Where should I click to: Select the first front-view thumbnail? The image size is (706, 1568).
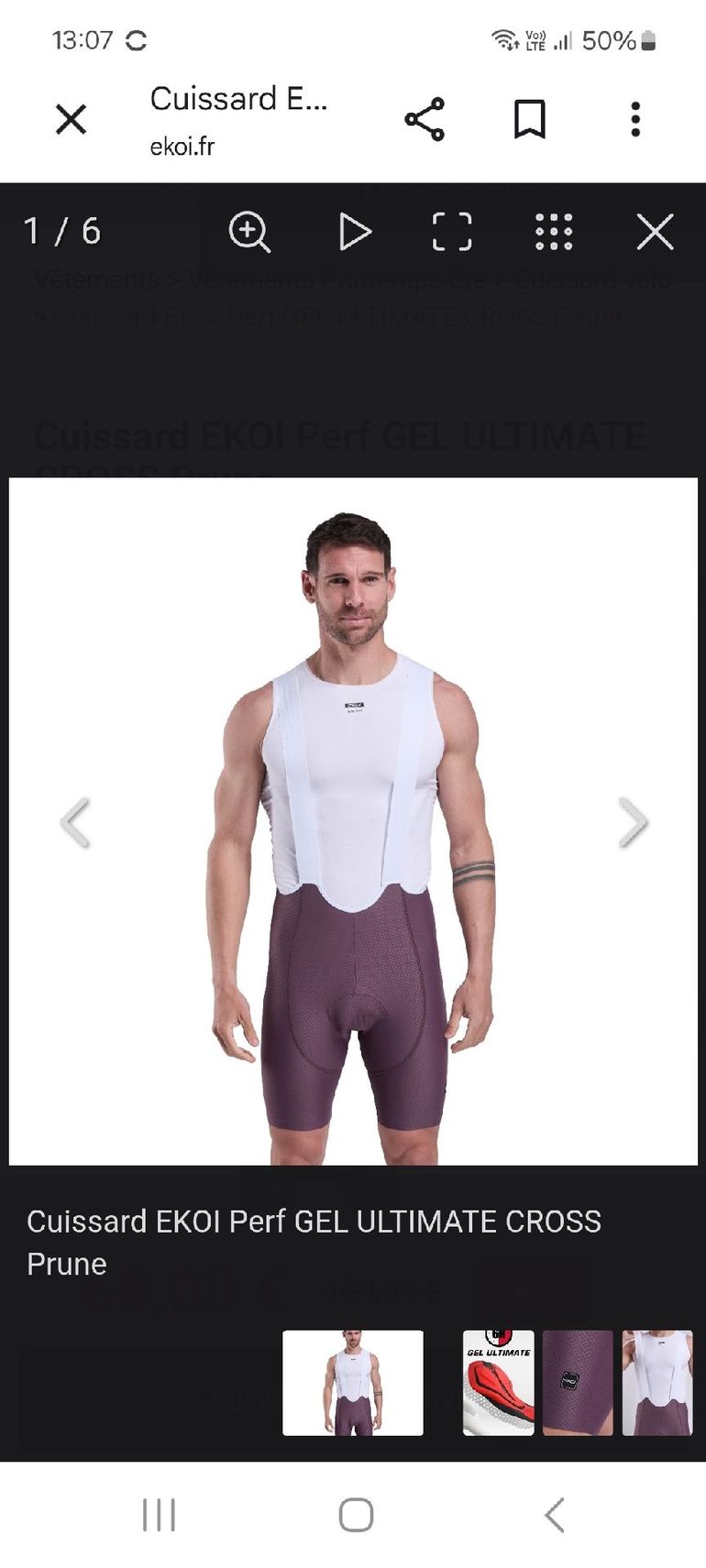[x=353, y=1383]
